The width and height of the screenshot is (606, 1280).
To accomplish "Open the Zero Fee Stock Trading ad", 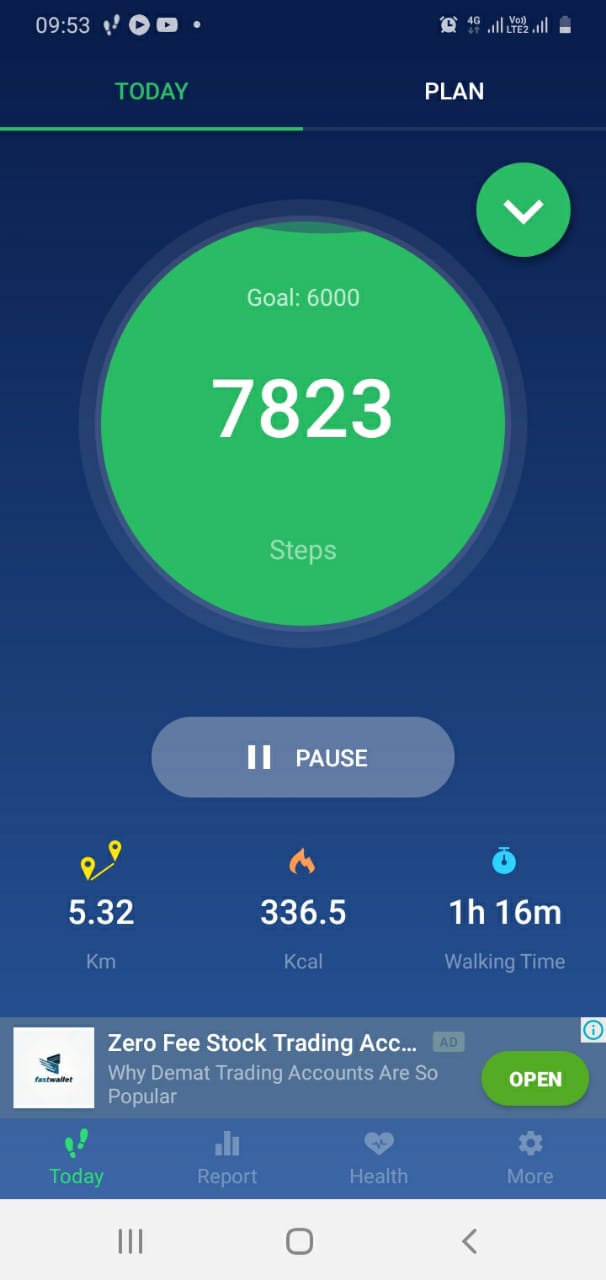I will click(263, 1043).
